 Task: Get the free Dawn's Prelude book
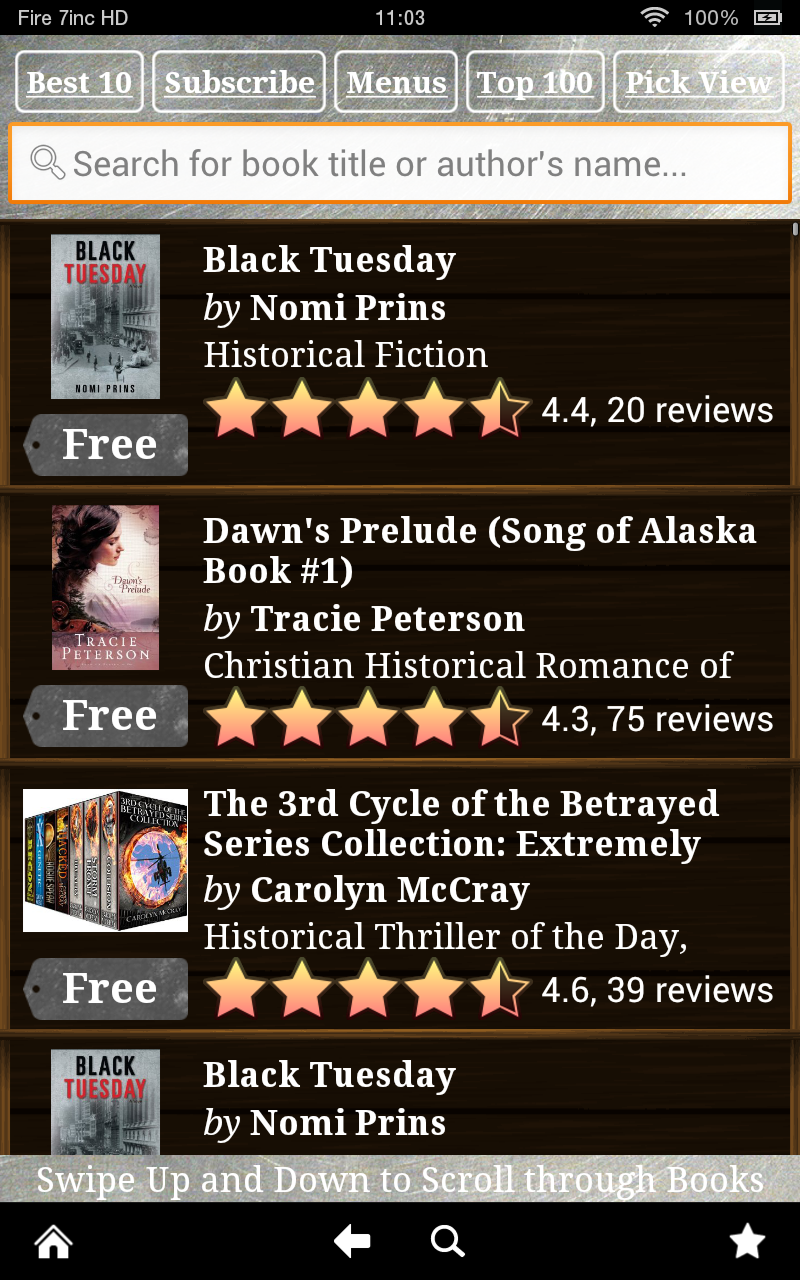coord(108,716)
